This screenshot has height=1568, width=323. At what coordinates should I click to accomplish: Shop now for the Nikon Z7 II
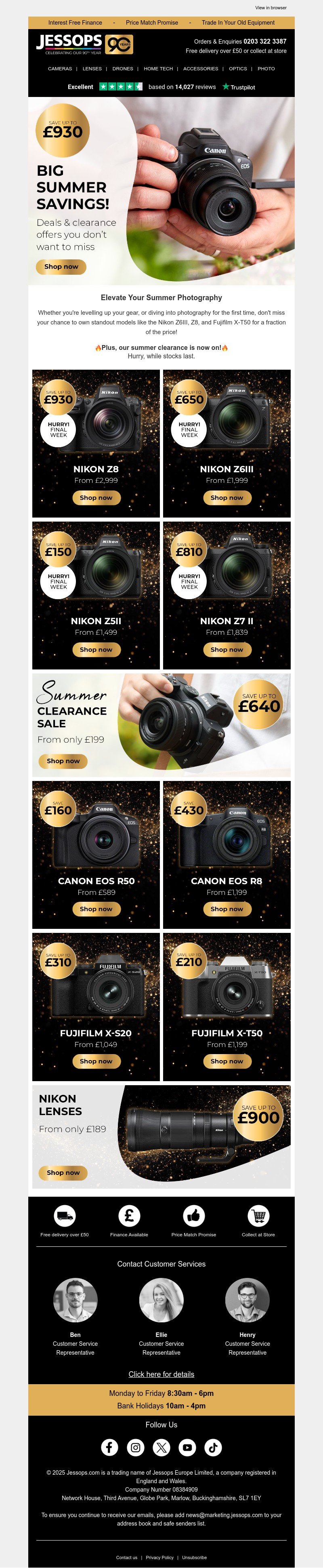[226, 650]
